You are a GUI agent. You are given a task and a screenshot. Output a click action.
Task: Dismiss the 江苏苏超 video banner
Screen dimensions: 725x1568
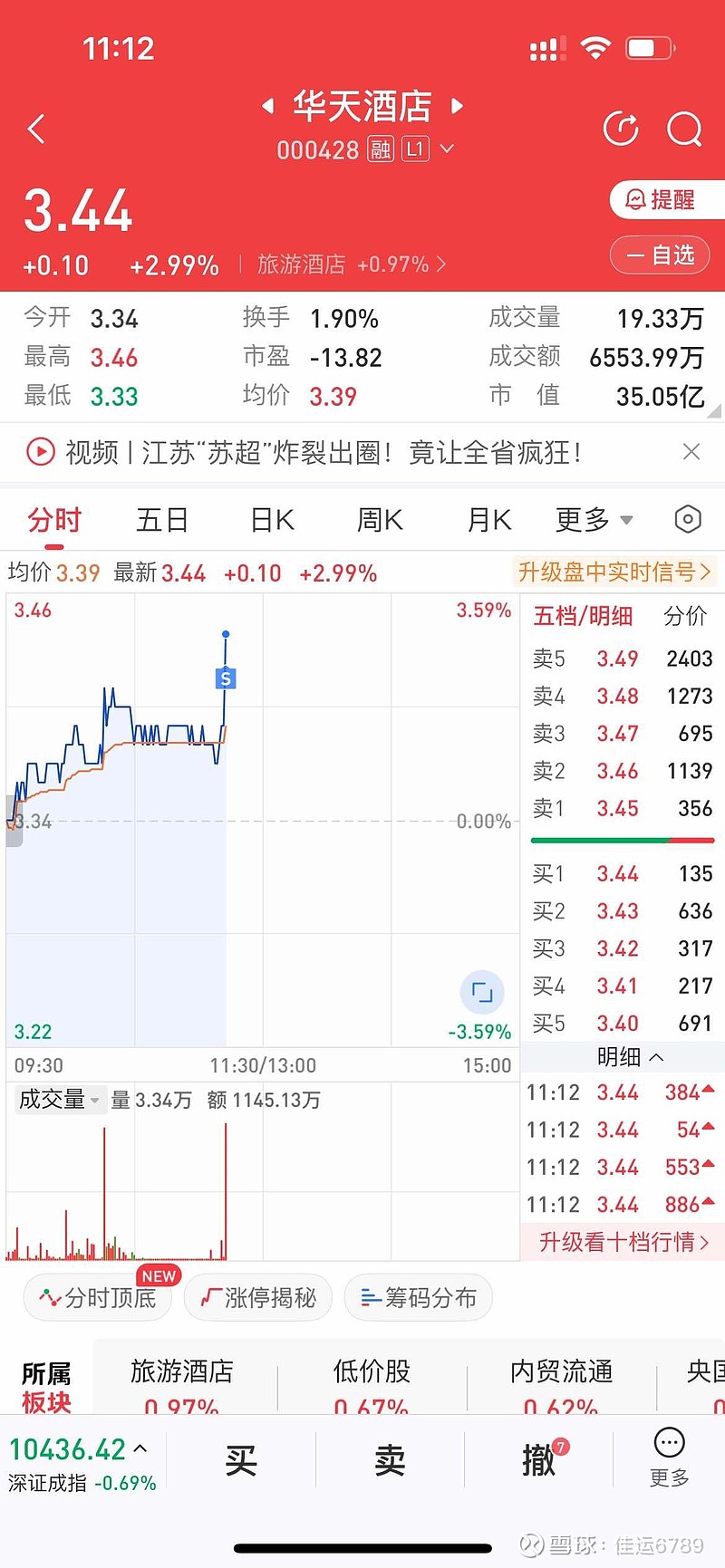click(x=691, y=451)
